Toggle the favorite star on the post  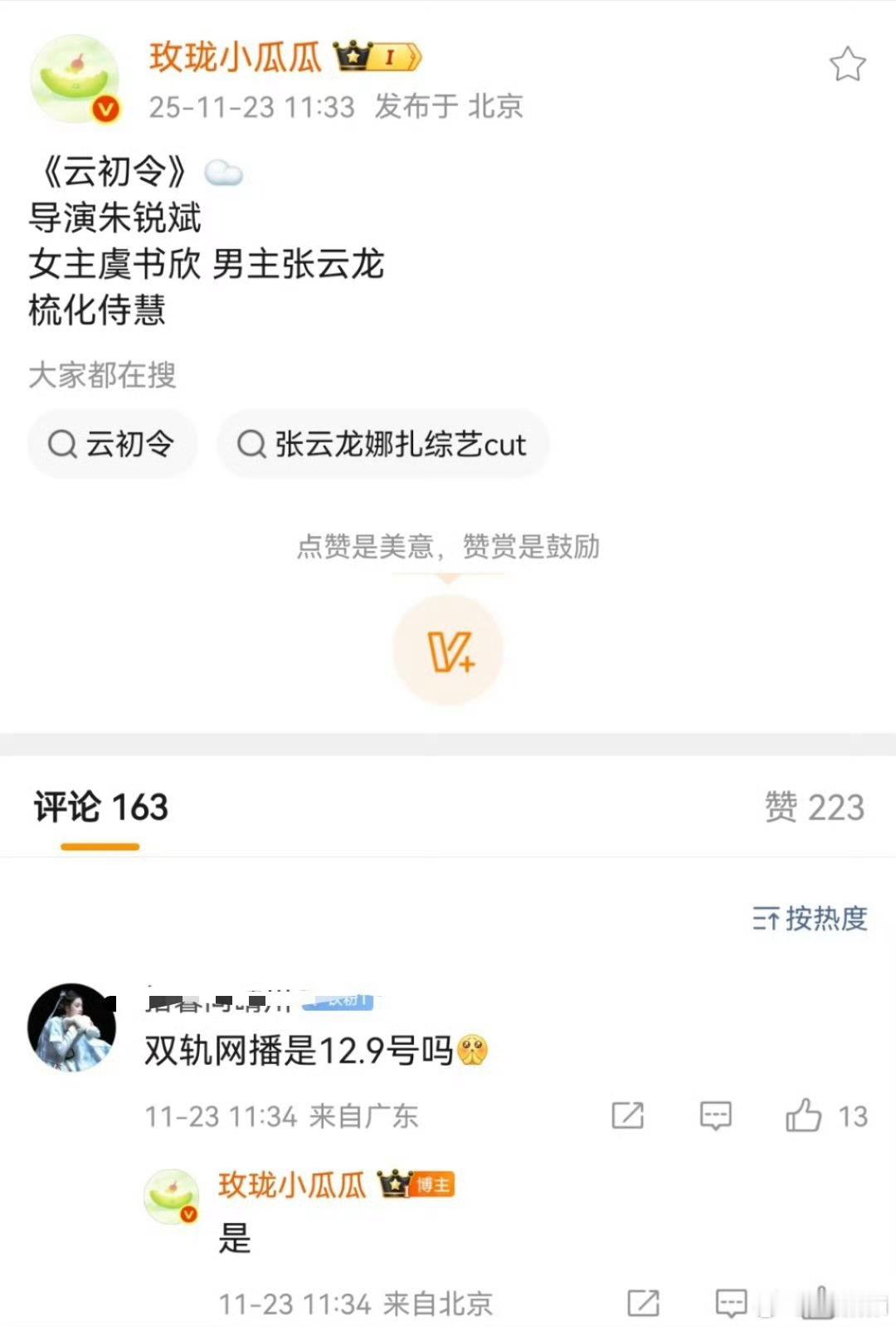(x=848, y=63)
